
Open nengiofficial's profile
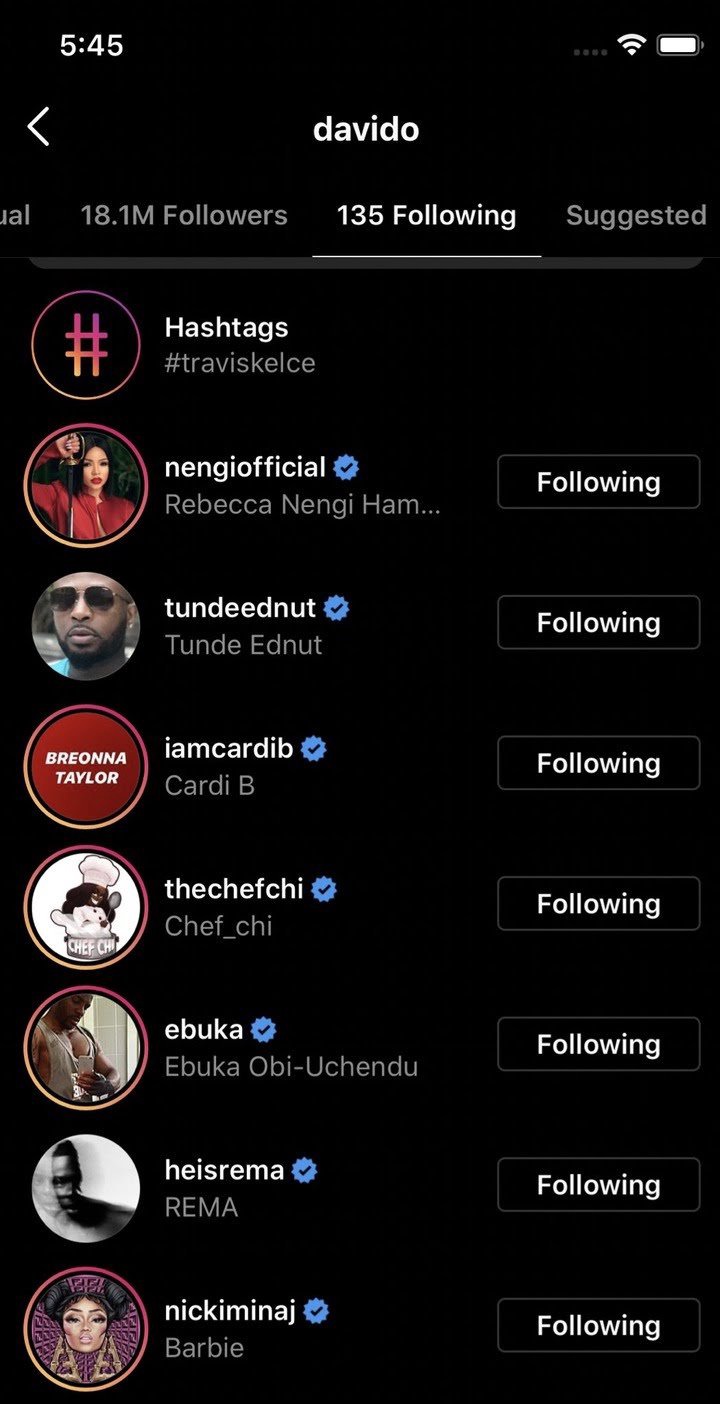tap(245, 468)
